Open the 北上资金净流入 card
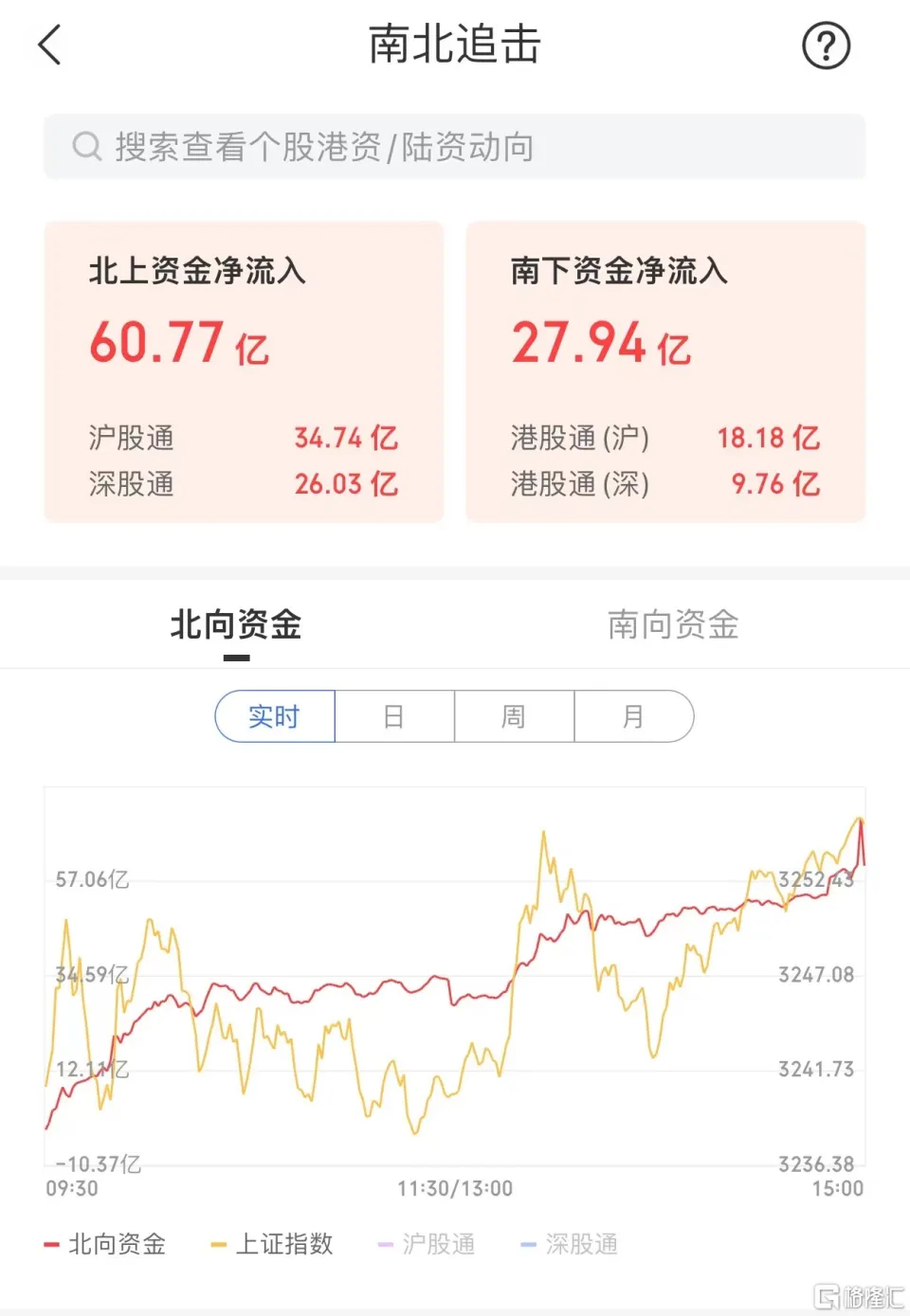 pyautogui.click(x=244, y=371)
